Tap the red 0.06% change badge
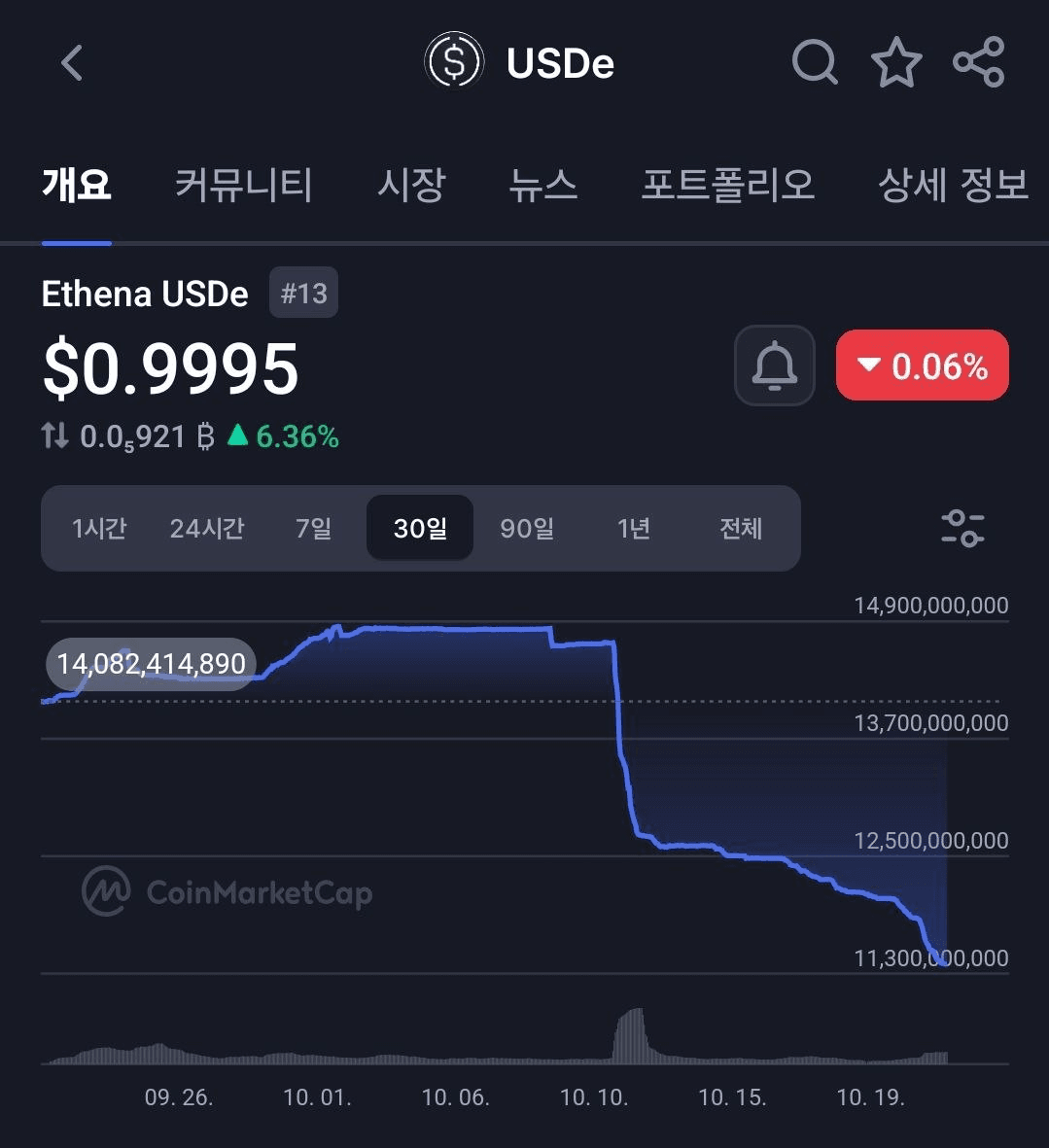Image resolution: width=1049 pixels, height=1148 pixels. click(923, 365)
